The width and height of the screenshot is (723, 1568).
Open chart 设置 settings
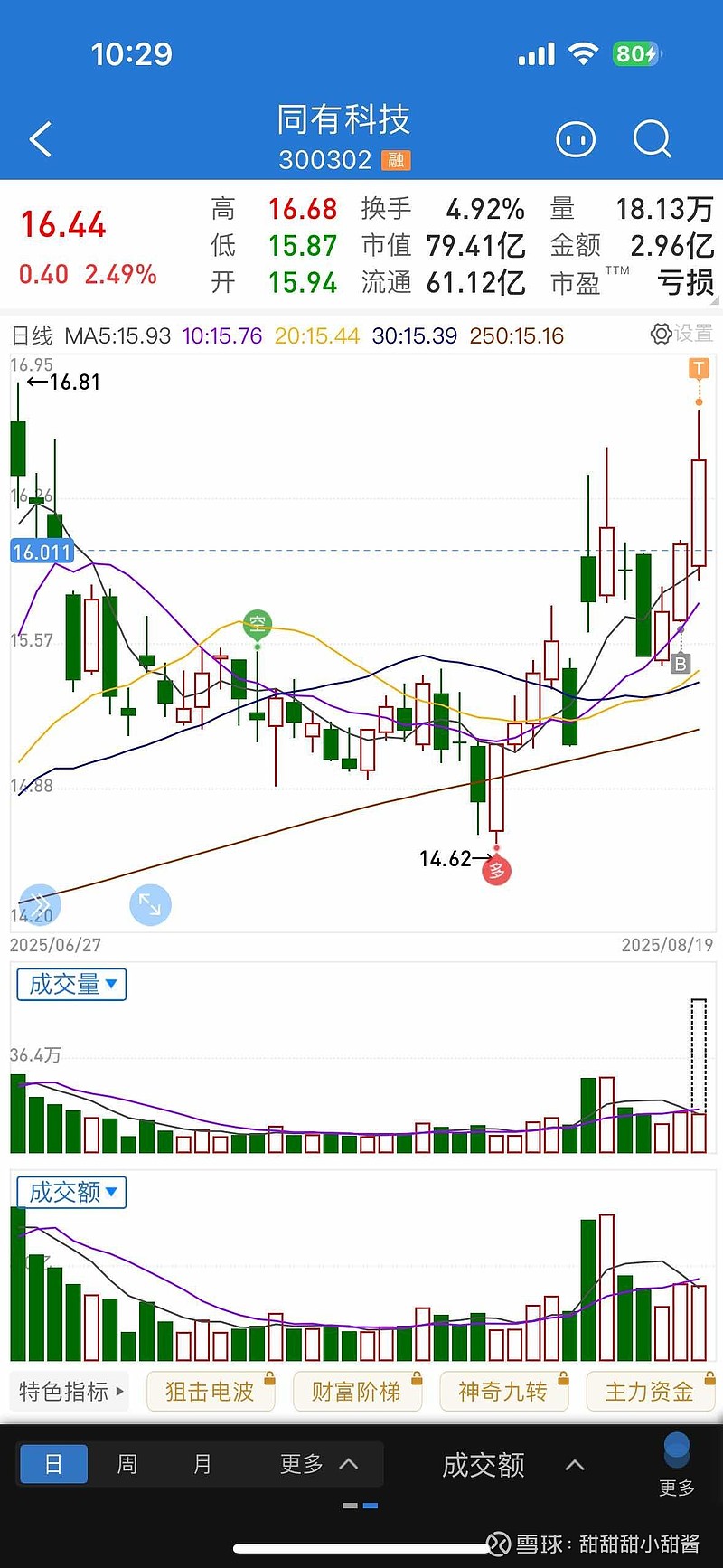click(682, 334)
